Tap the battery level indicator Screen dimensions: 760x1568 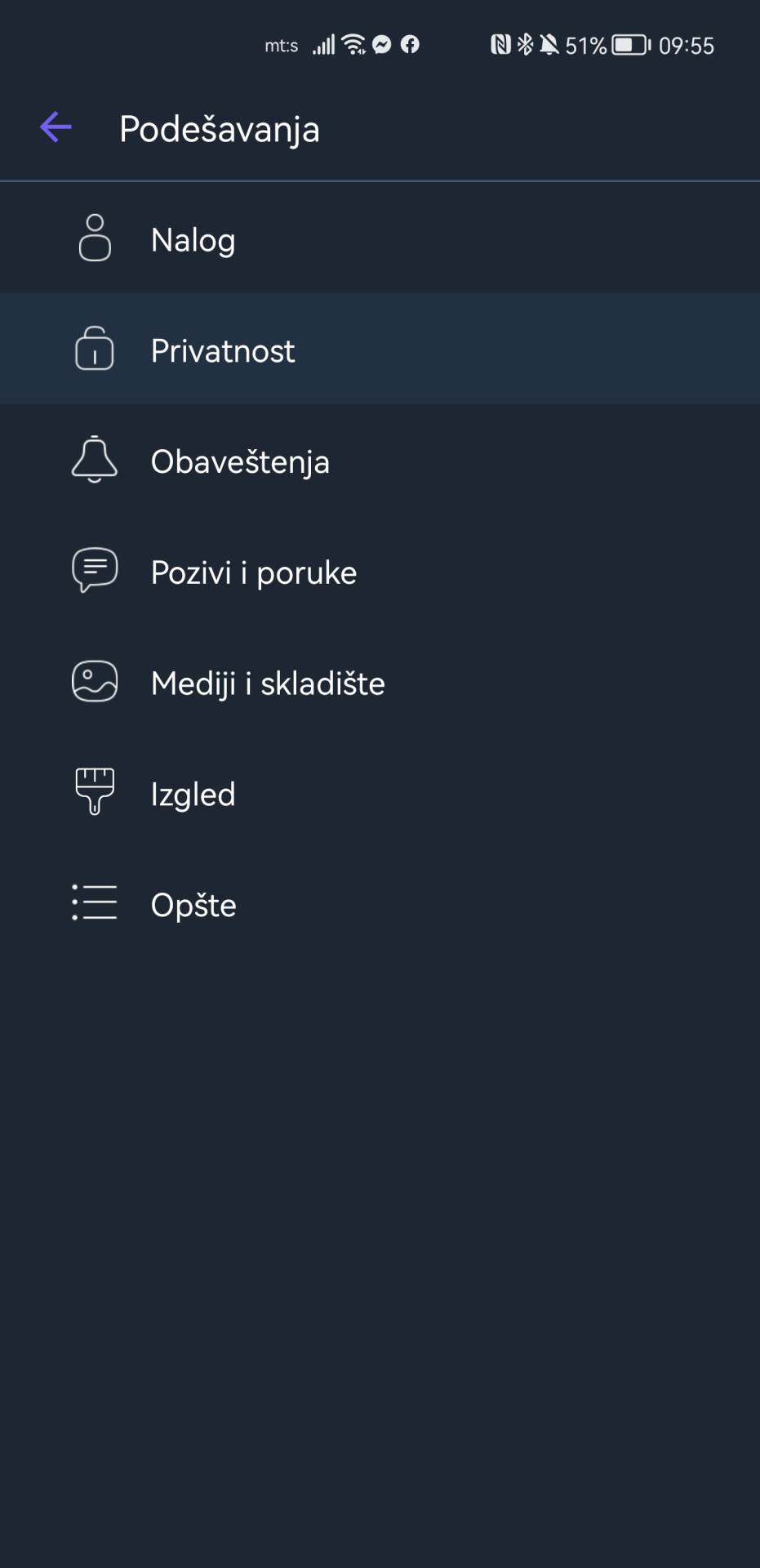626,45
